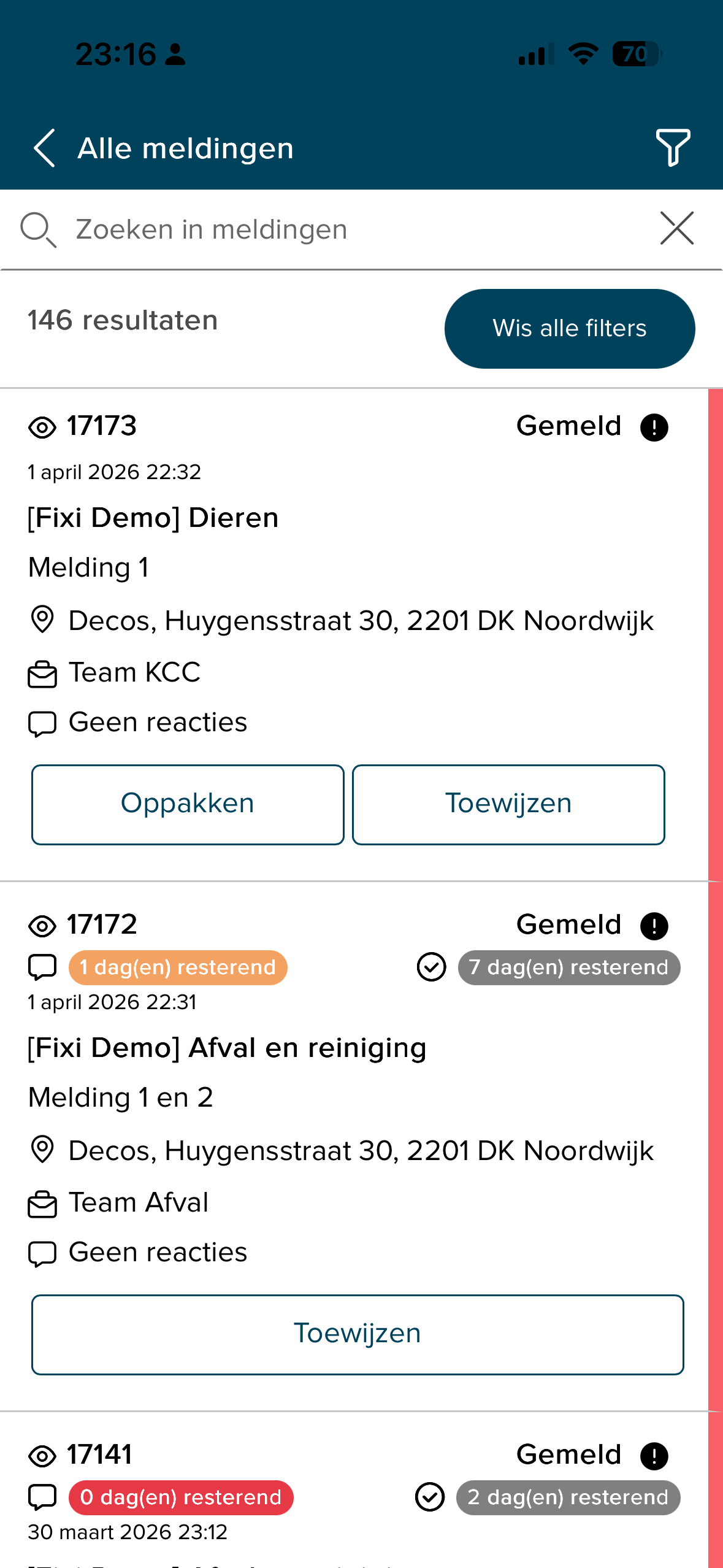Click the eye icon next to melding 17173
The height and width of the screenshot is (1568, 723).
[x=42, y=426]
